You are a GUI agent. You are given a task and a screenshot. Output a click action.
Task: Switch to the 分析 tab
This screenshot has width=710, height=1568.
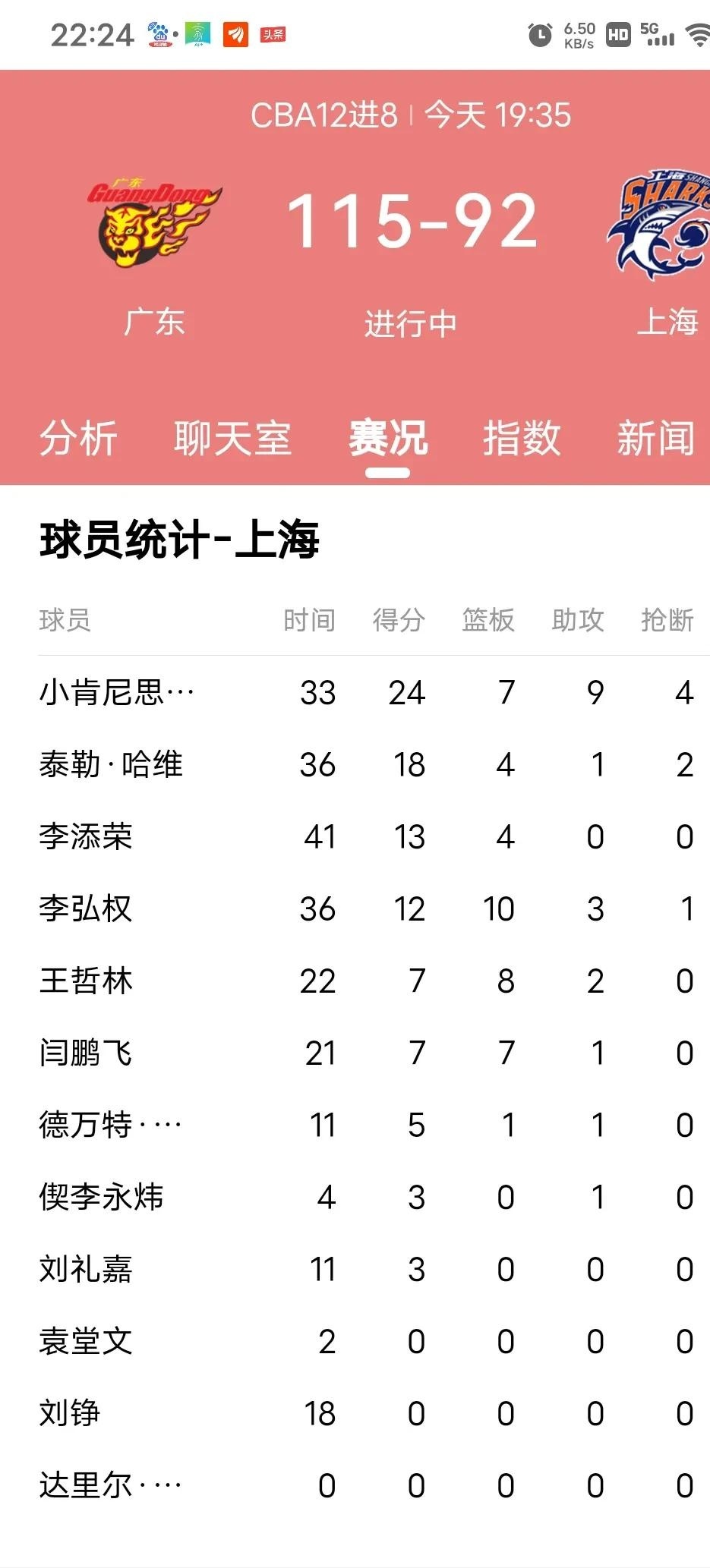pyautogui.click(x=78, y=438)
